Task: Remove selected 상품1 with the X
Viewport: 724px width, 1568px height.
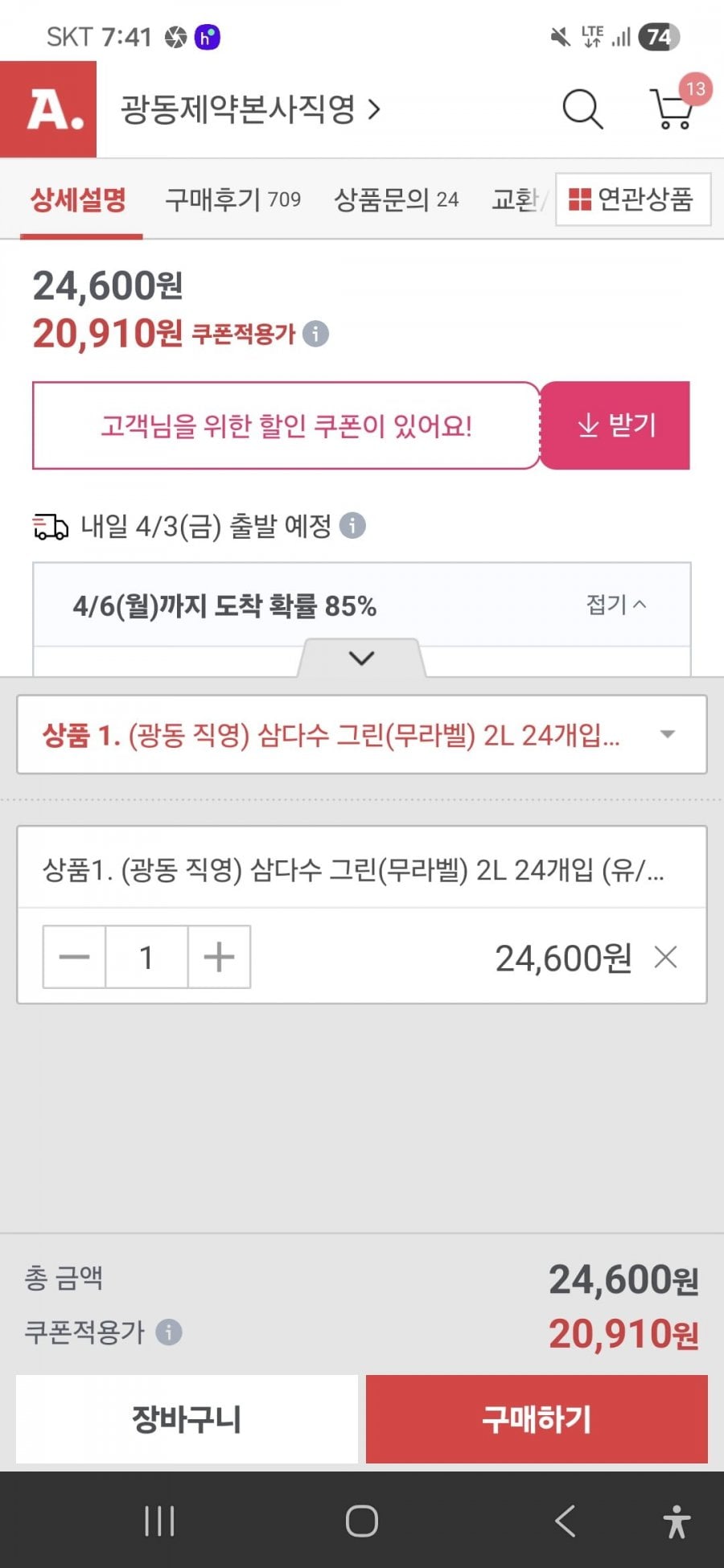Action: coord(666,957)
